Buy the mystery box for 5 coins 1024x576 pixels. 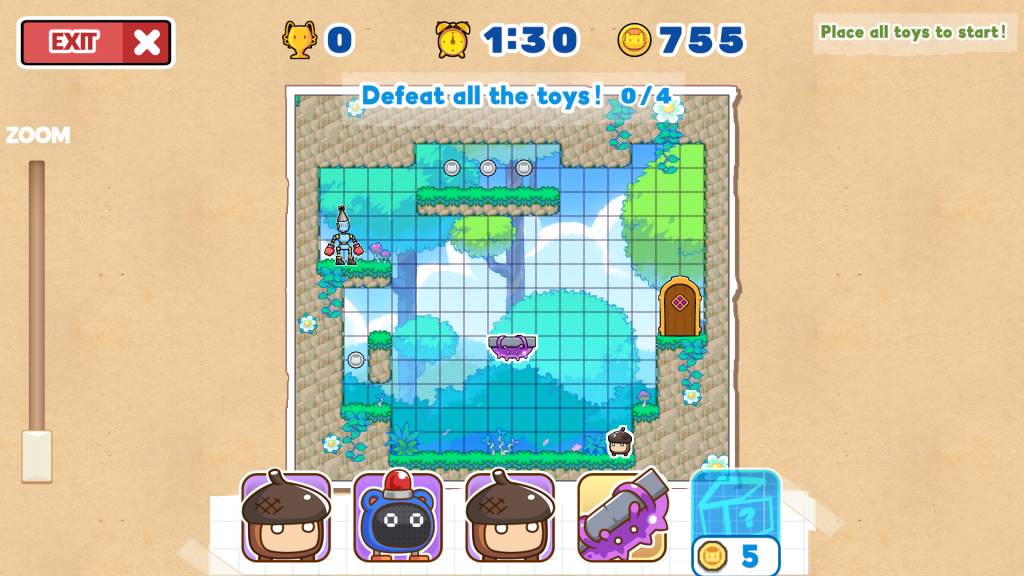pos(735,522)
